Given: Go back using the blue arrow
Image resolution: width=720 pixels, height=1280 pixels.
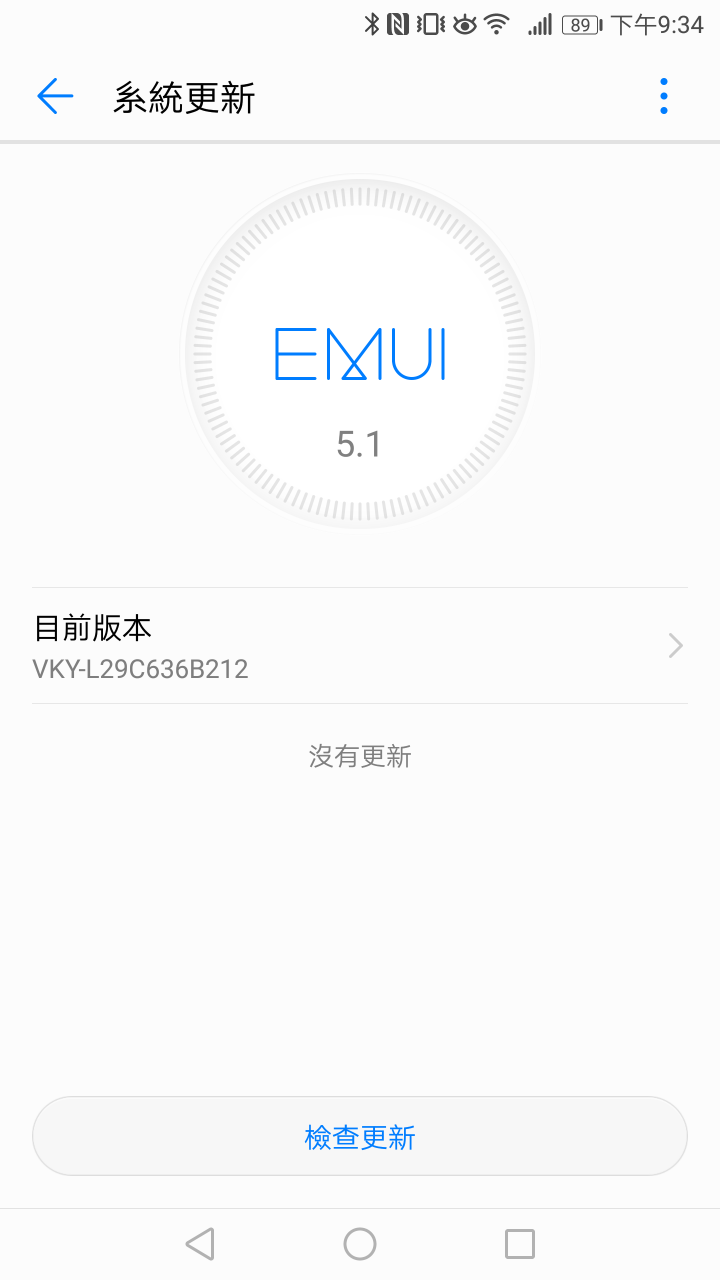Looking at the screenshot, I should [x=55, y=96].
